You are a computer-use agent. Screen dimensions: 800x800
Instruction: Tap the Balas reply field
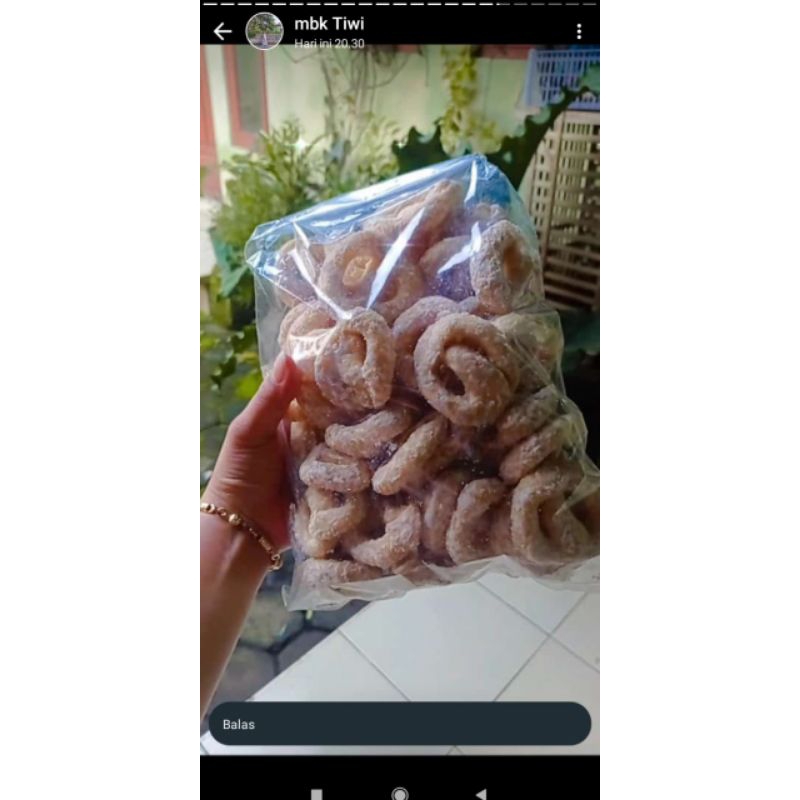click(400, 724)
